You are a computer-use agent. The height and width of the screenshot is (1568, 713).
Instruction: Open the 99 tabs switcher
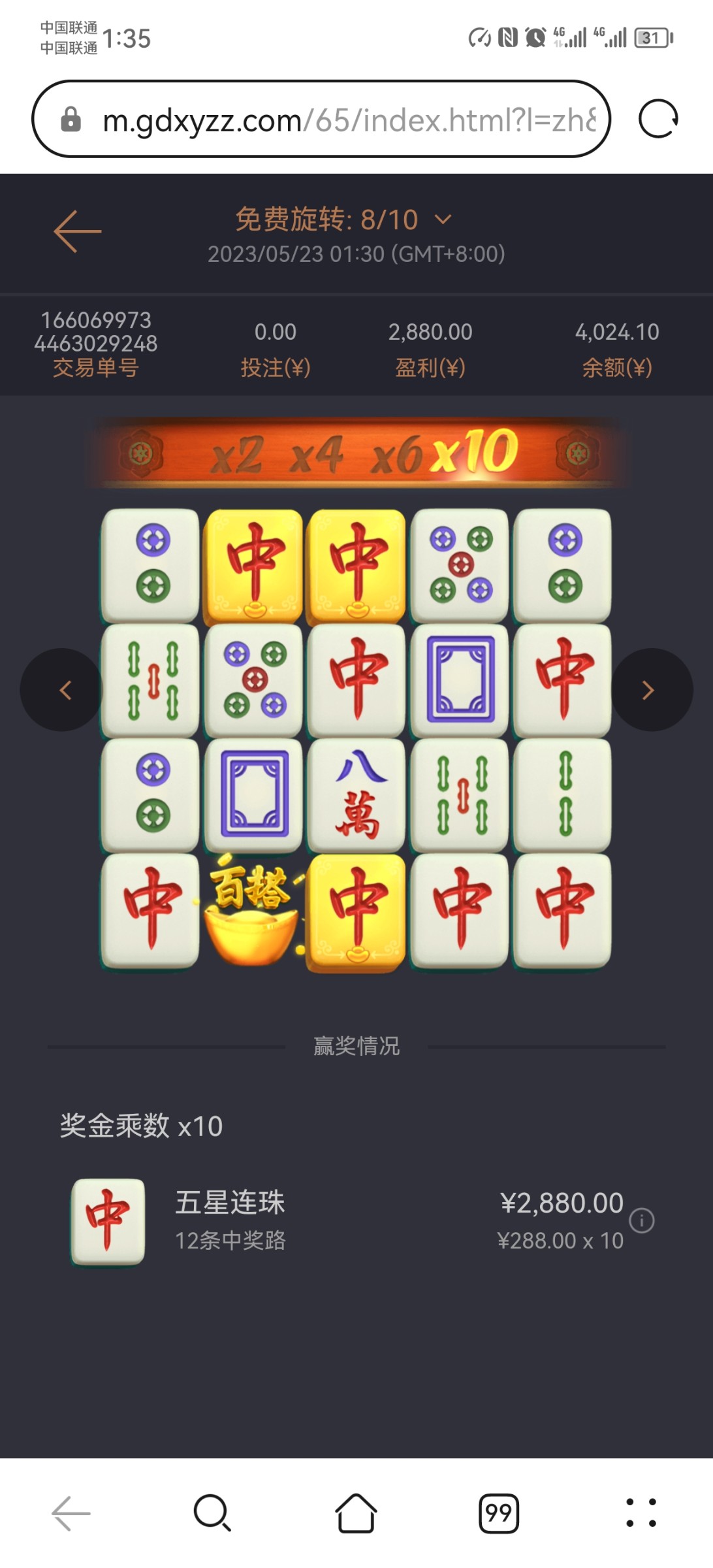(x=499, y=1512)
